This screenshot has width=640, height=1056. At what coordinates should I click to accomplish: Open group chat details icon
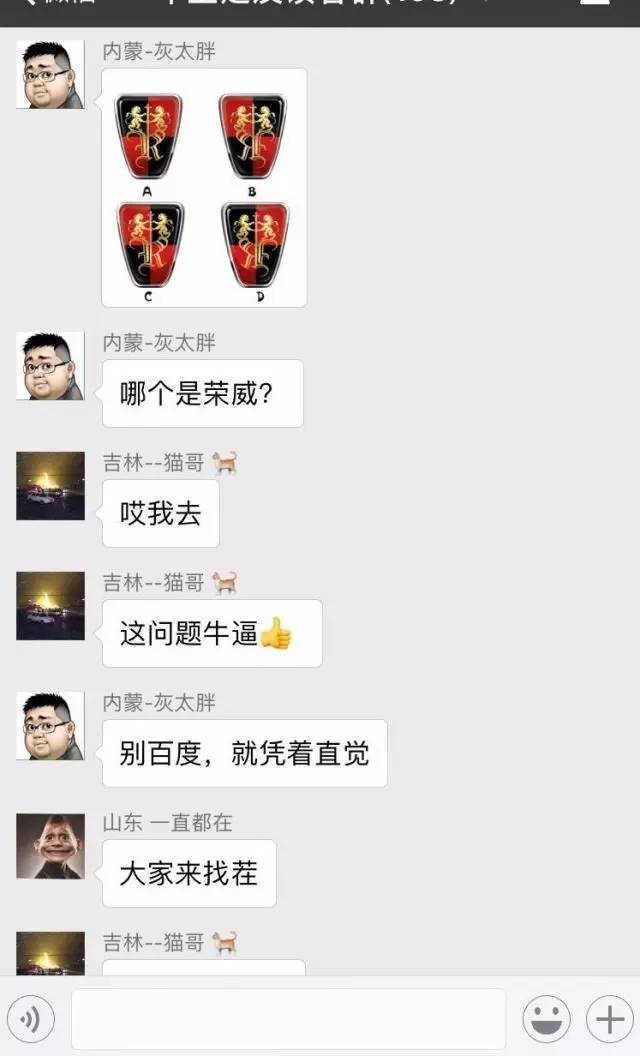coord(596,4)
